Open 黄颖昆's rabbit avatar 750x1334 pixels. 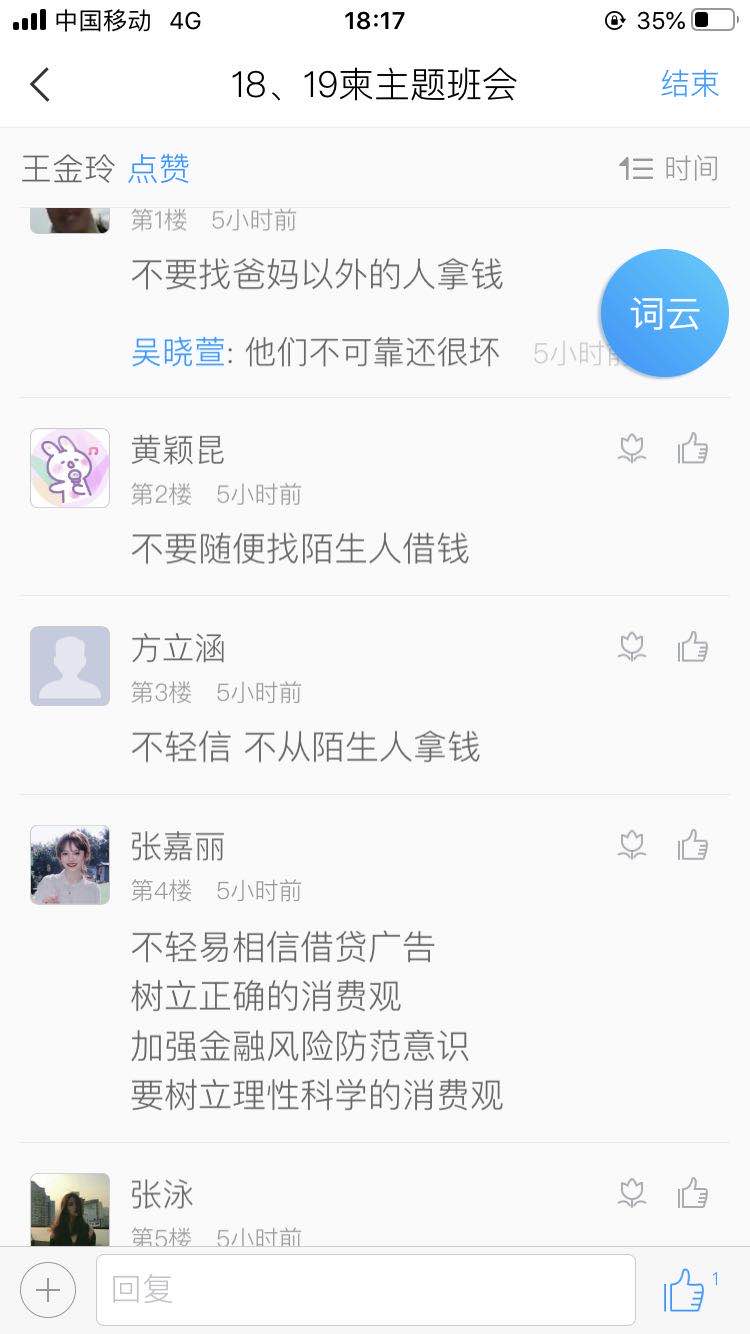pyautogui.click(x=70, y=468)
